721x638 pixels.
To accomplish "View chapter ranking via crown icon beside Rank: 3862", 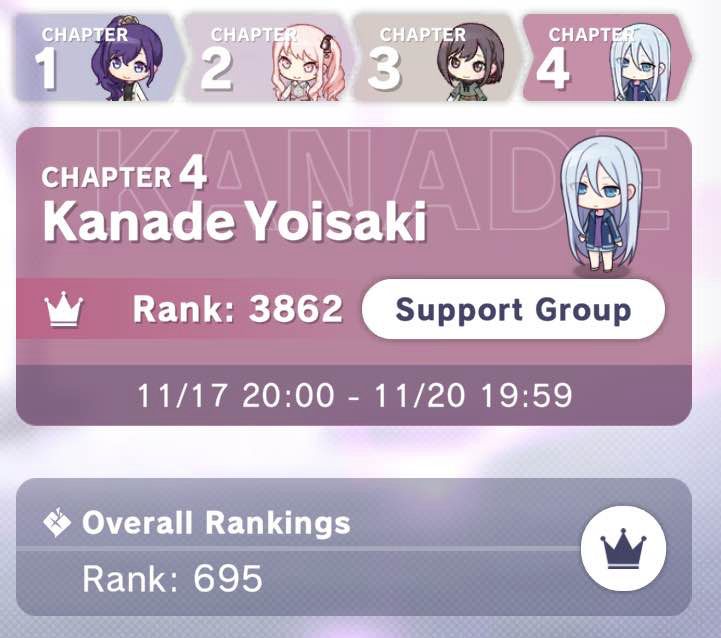I will click(65, 311).
